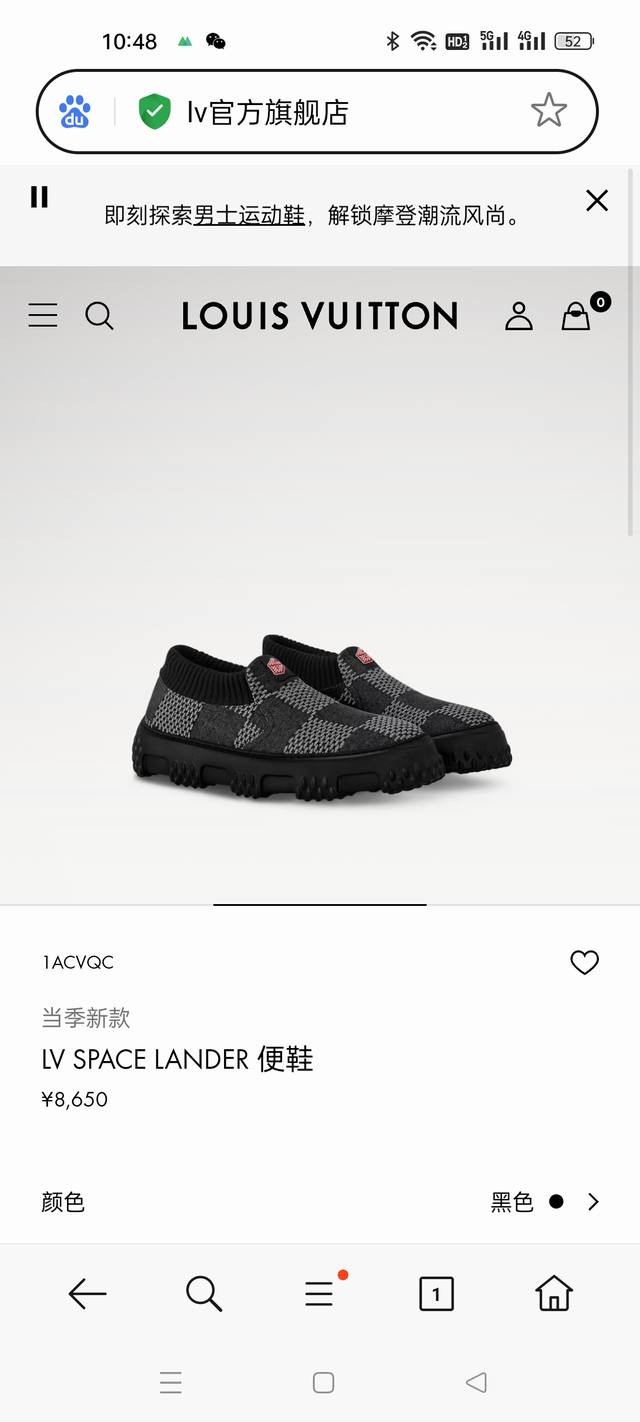
Task: Open the account profile icon
Action: tap(518, 316)
